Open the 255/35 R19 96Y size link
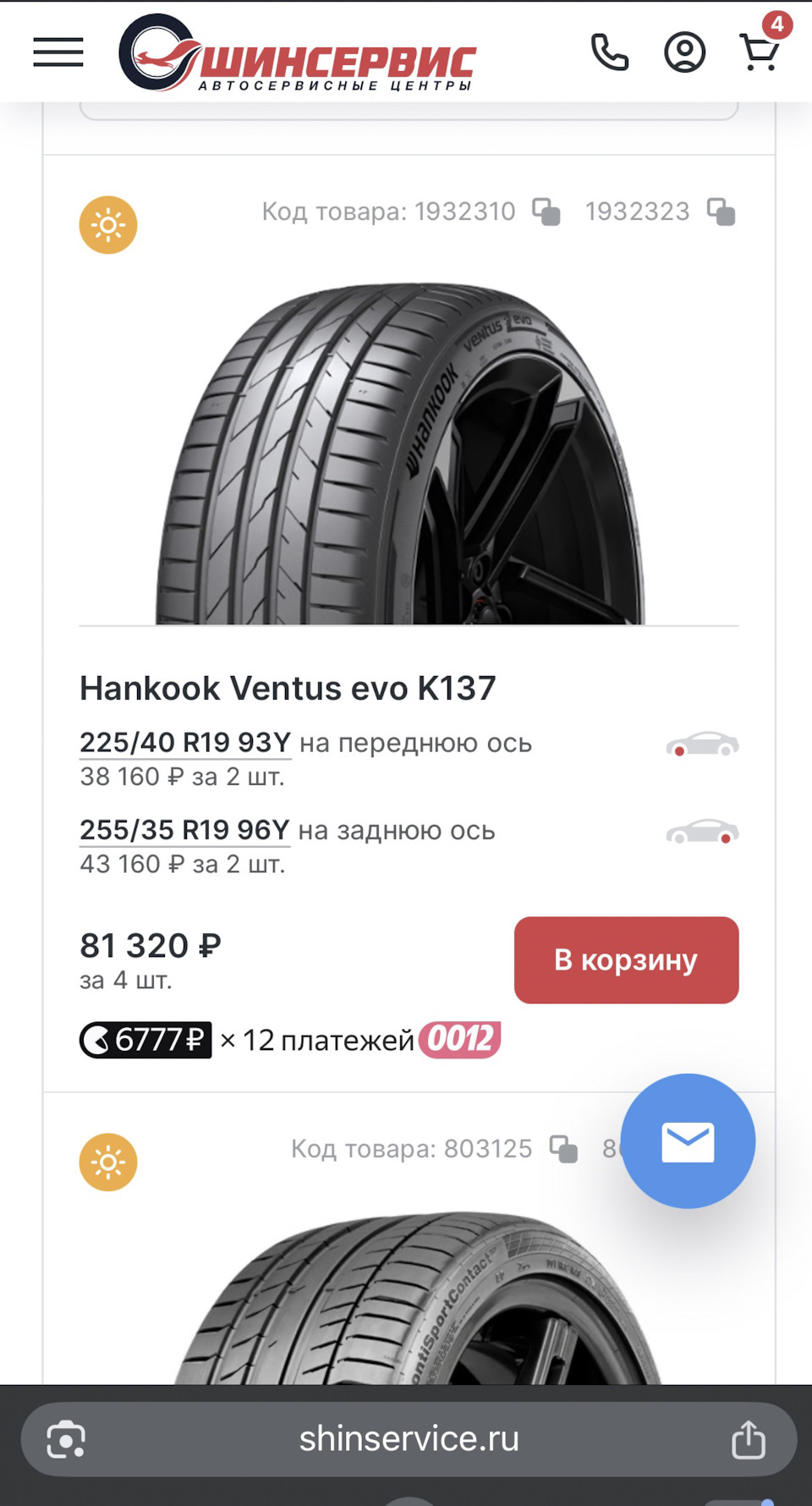 point(184,830)
